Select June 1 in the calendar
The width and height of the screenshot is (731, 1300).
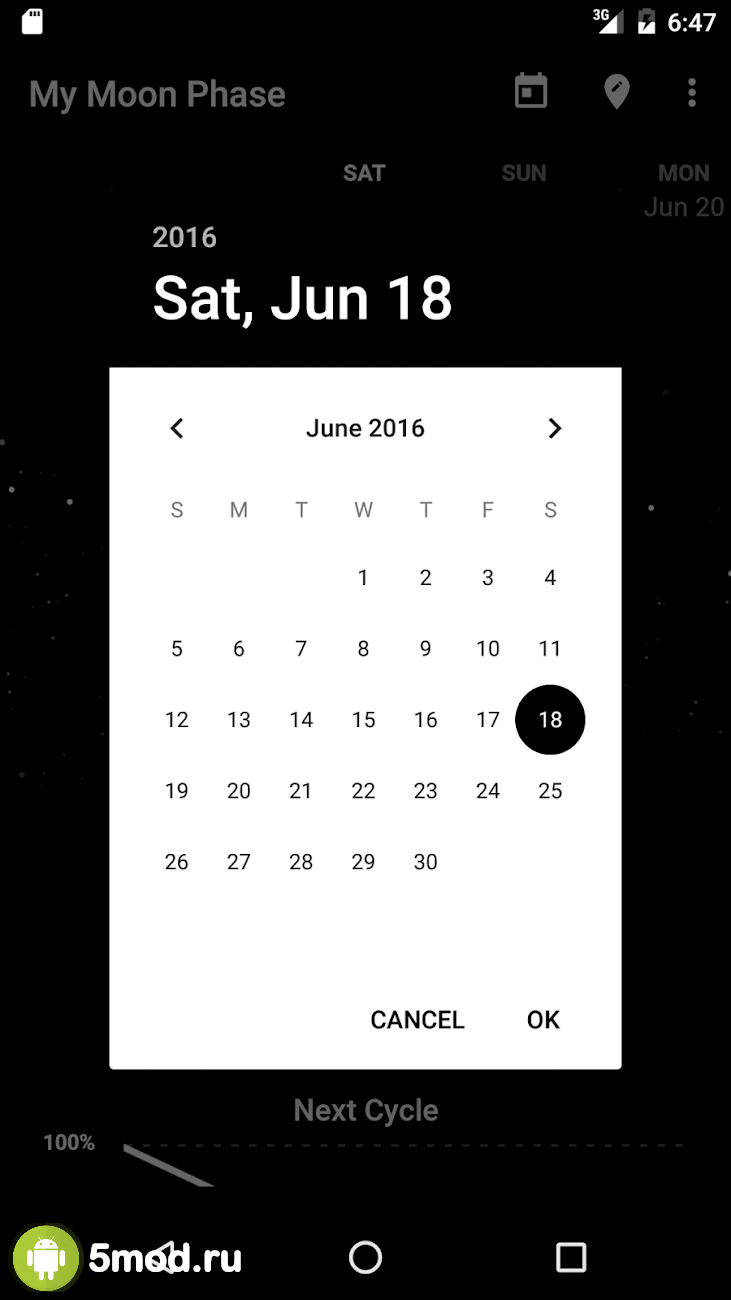coord(363,577)
